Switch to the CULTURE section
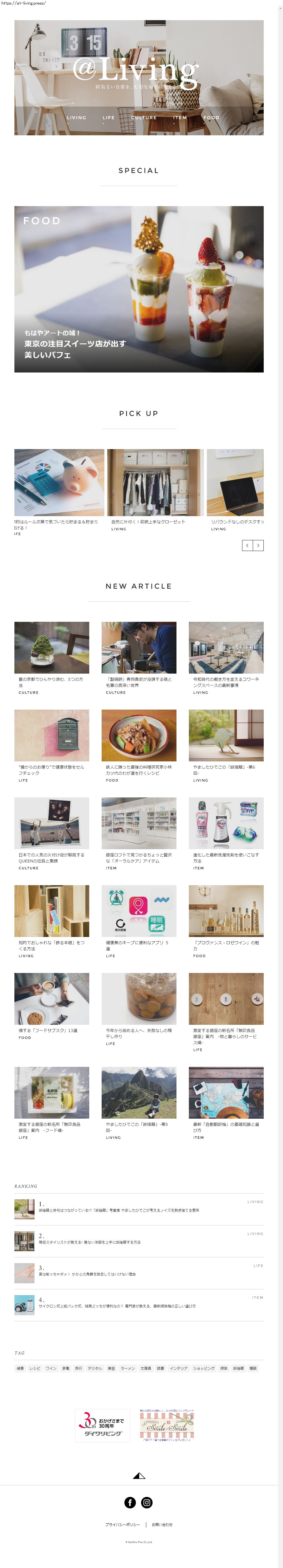The height and width of the screenshot is (1568, 283). [144, 117]
